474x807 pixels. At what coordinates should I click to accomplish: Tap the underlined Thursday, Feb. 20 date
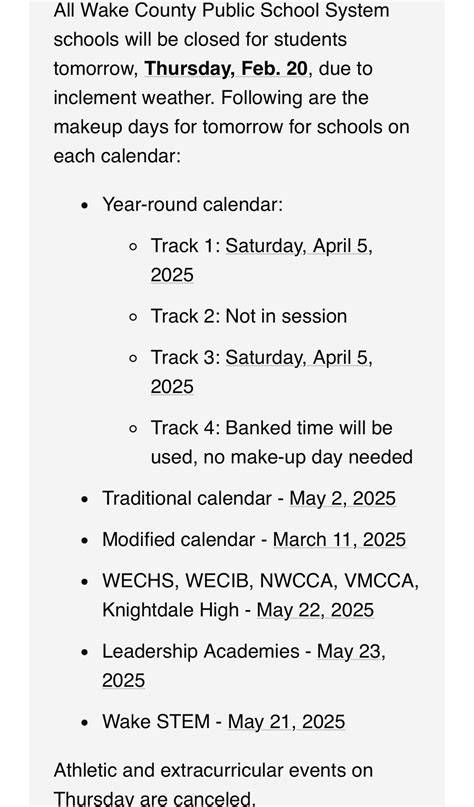[x=226, y=68]
